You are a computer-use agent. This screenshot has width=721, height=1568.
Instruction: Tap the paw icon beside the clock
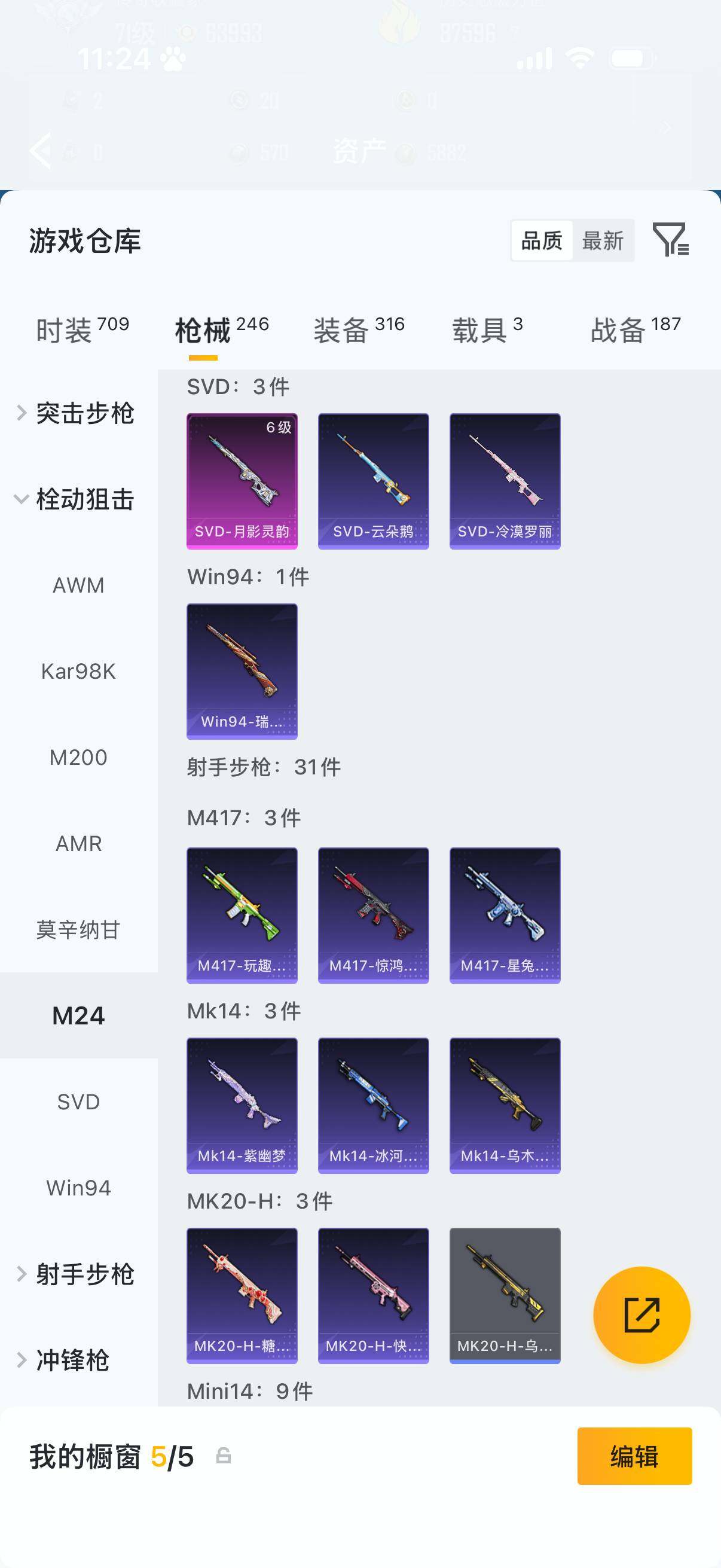coord(172,59)
